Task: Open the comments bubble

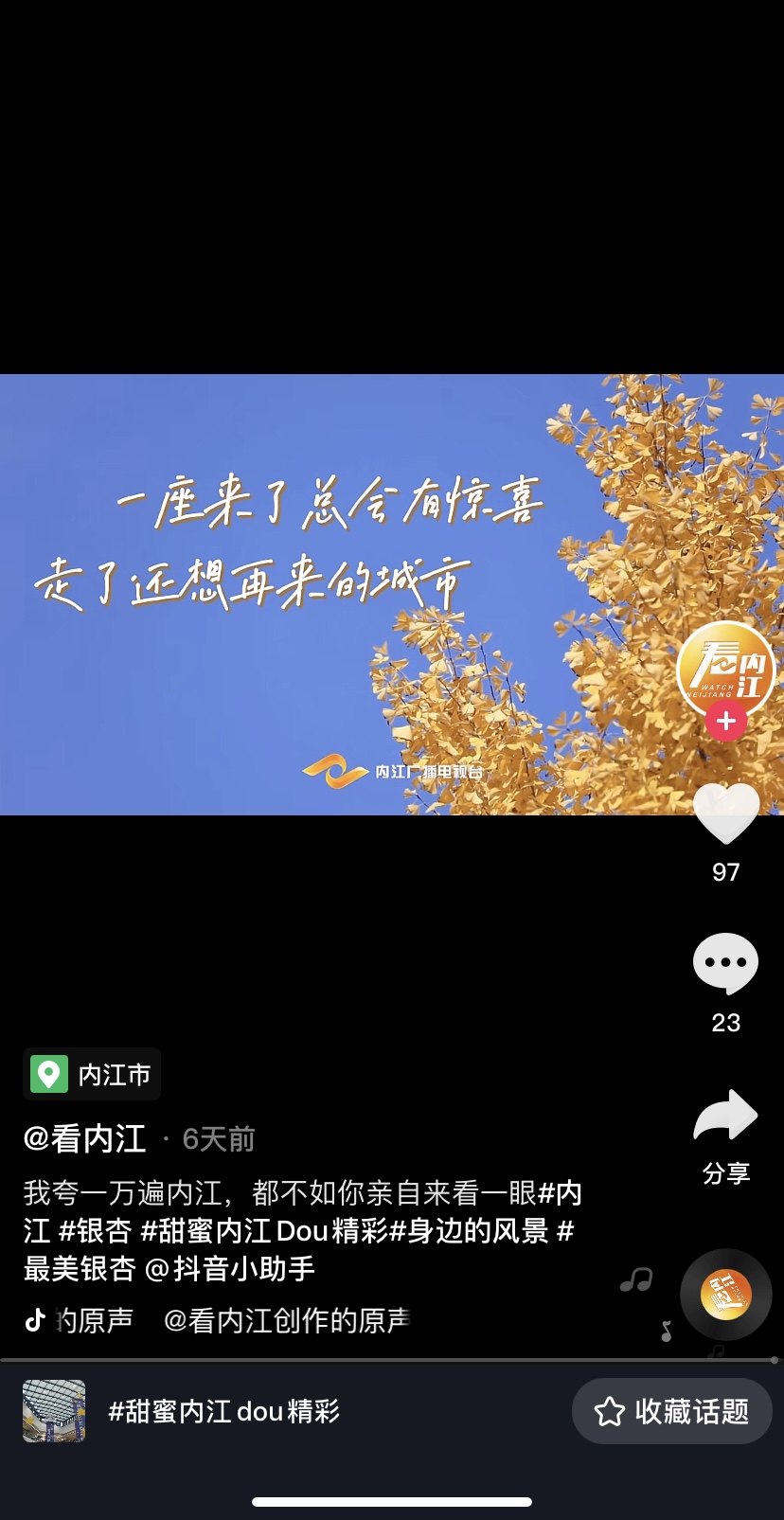Action: coord(725,963)
